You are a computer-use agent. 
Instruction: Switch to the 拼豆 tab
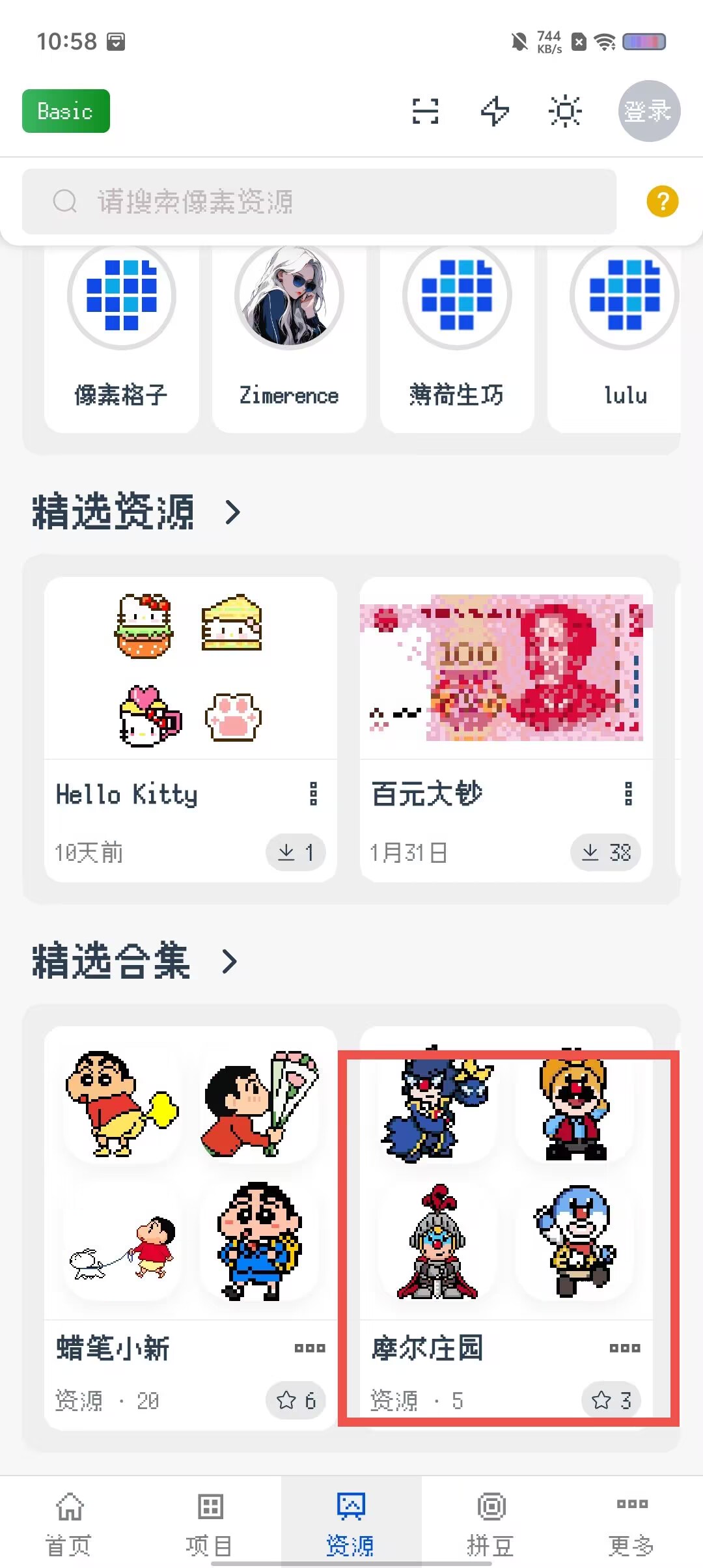[x=491, y=1522]
